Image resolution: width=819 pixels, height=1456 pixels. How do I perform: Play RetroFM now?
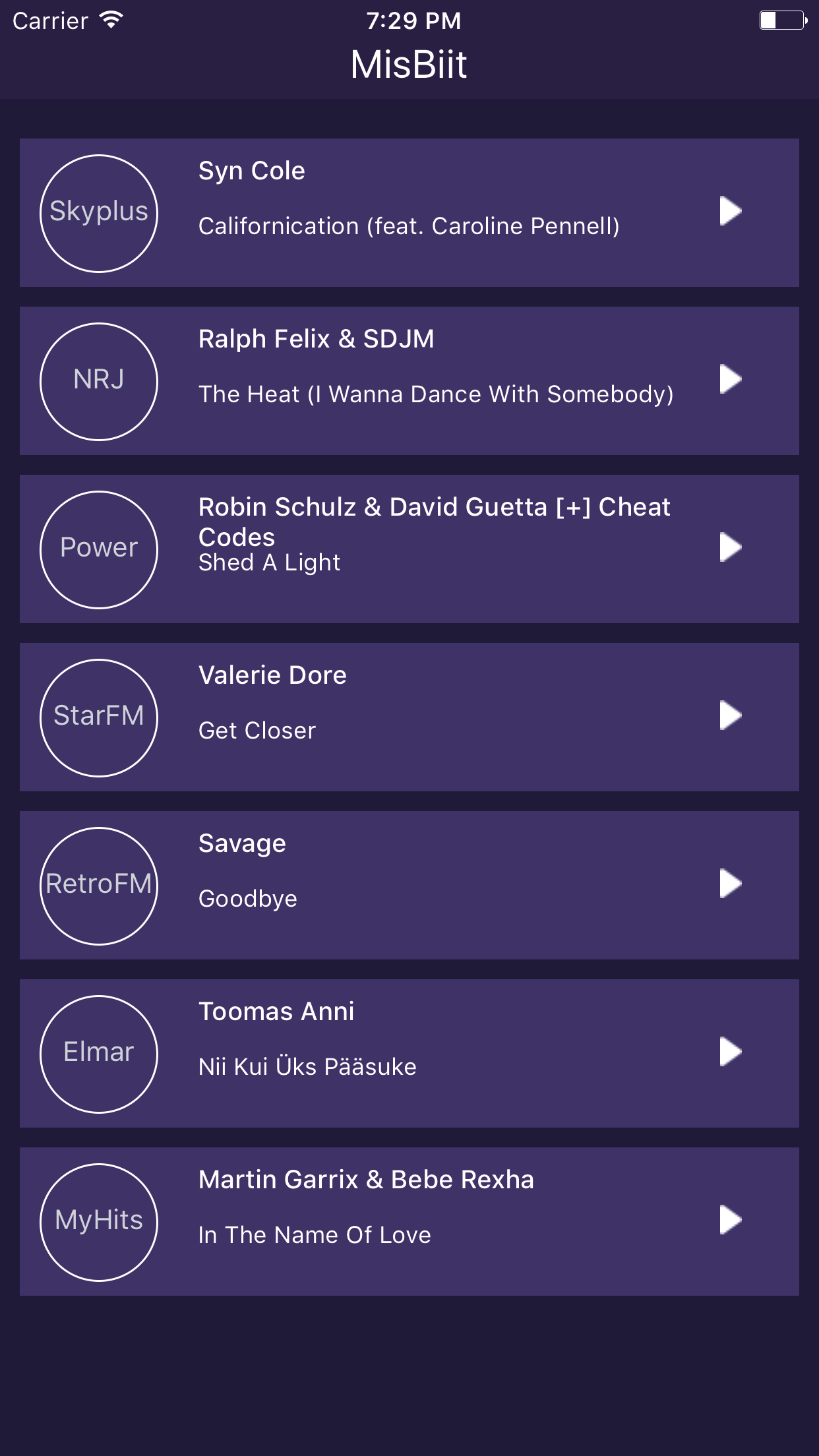point(731,884)
